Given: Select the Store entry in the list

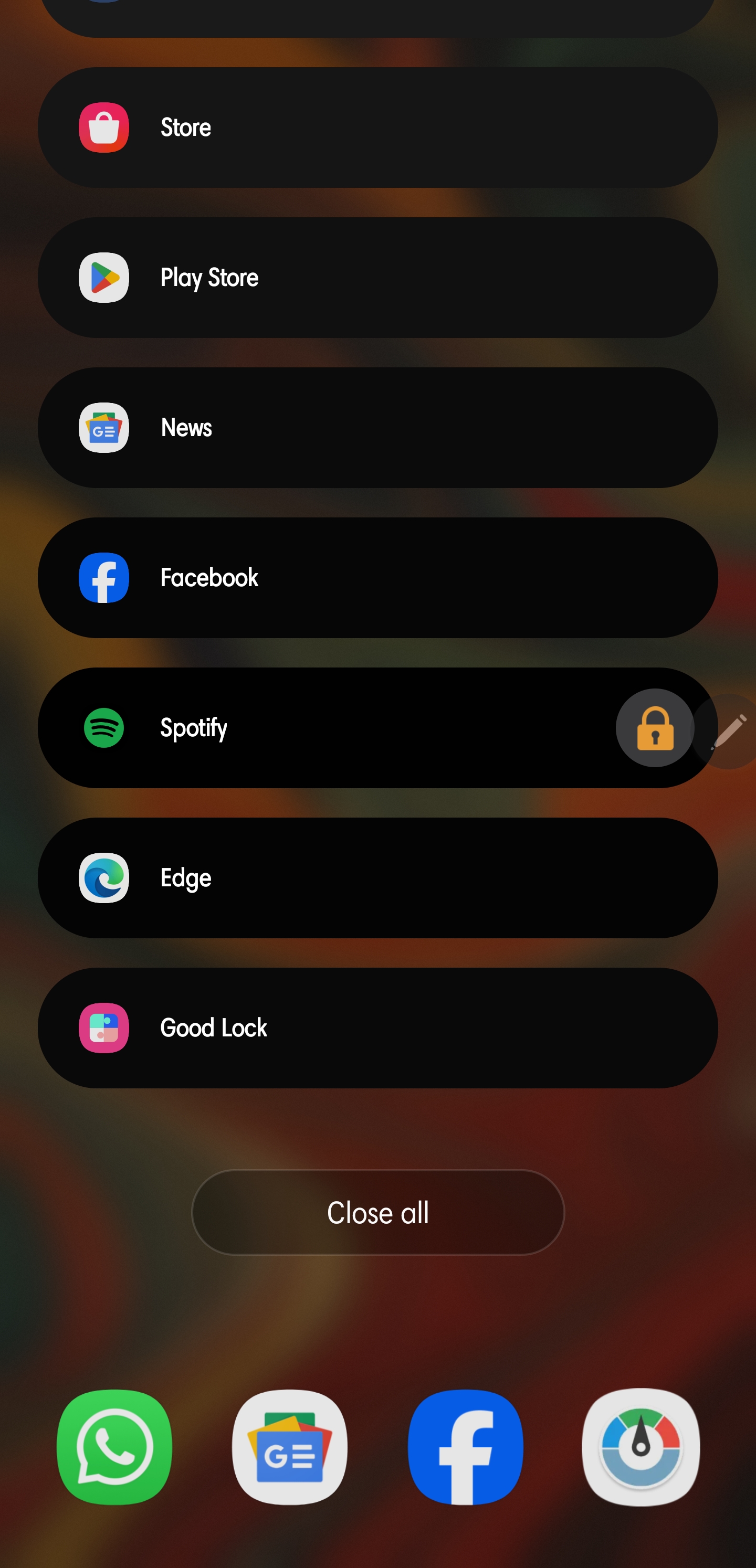Looking at the screenshot, I should pos(377,127).
